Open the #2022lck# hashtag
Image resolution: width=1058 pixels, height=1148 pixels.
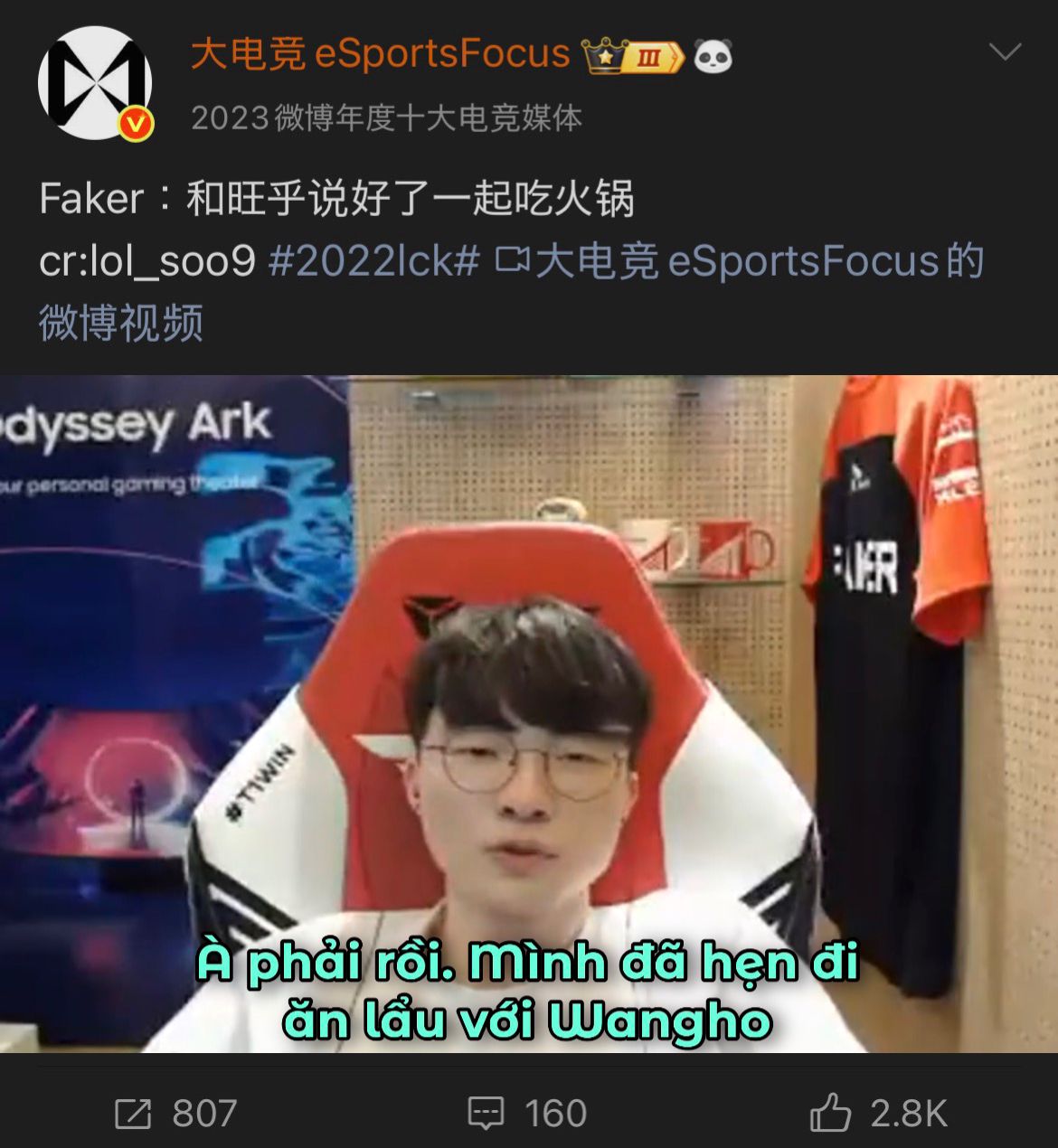[373, 261]
